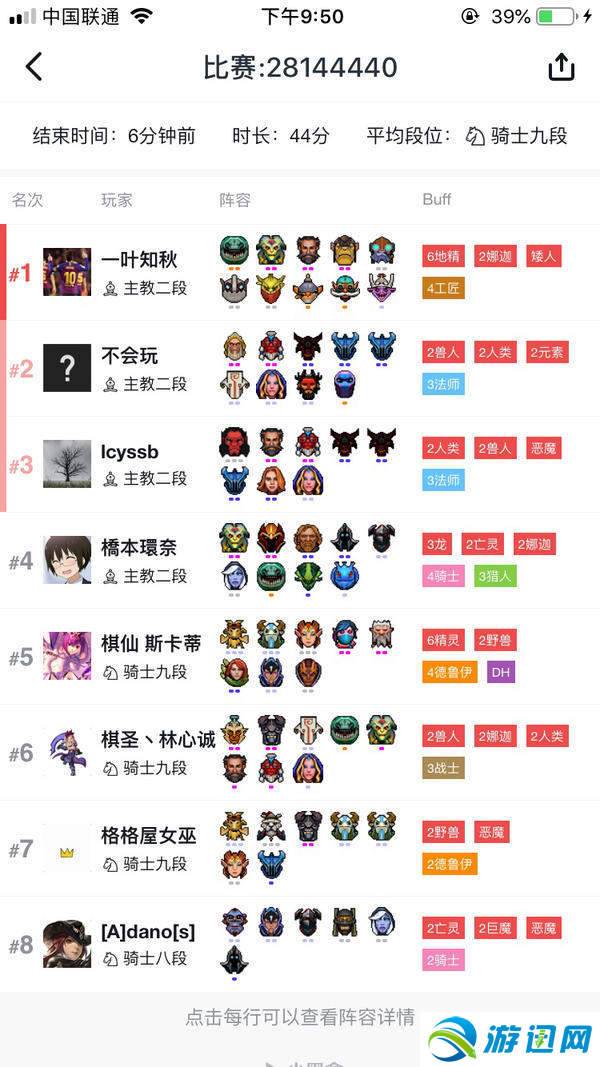Go back using the top-left arrow
Viewport: 600px width, 1067px height.
point(34,67)
